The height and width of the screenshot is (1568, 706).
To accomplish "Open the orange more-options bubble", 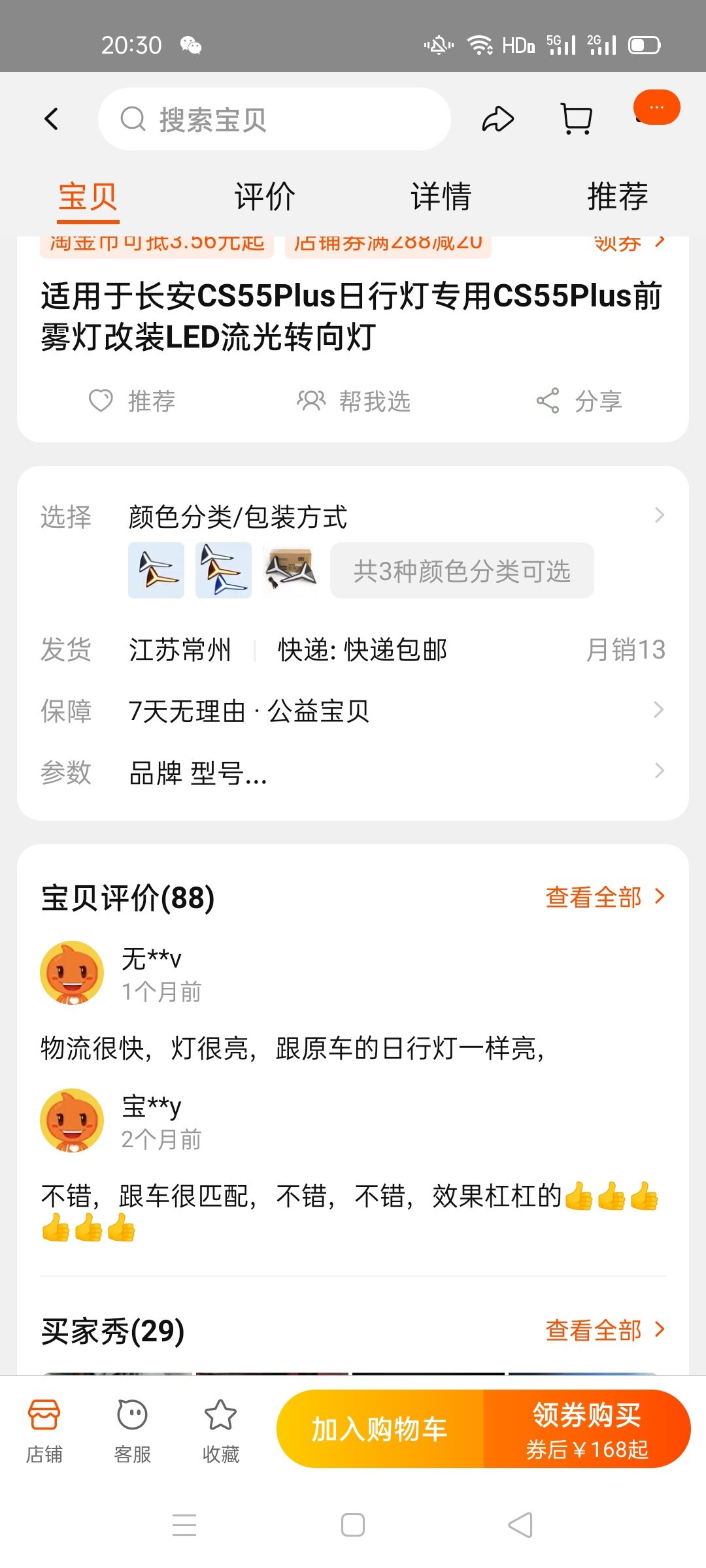I will click(656, 108).
